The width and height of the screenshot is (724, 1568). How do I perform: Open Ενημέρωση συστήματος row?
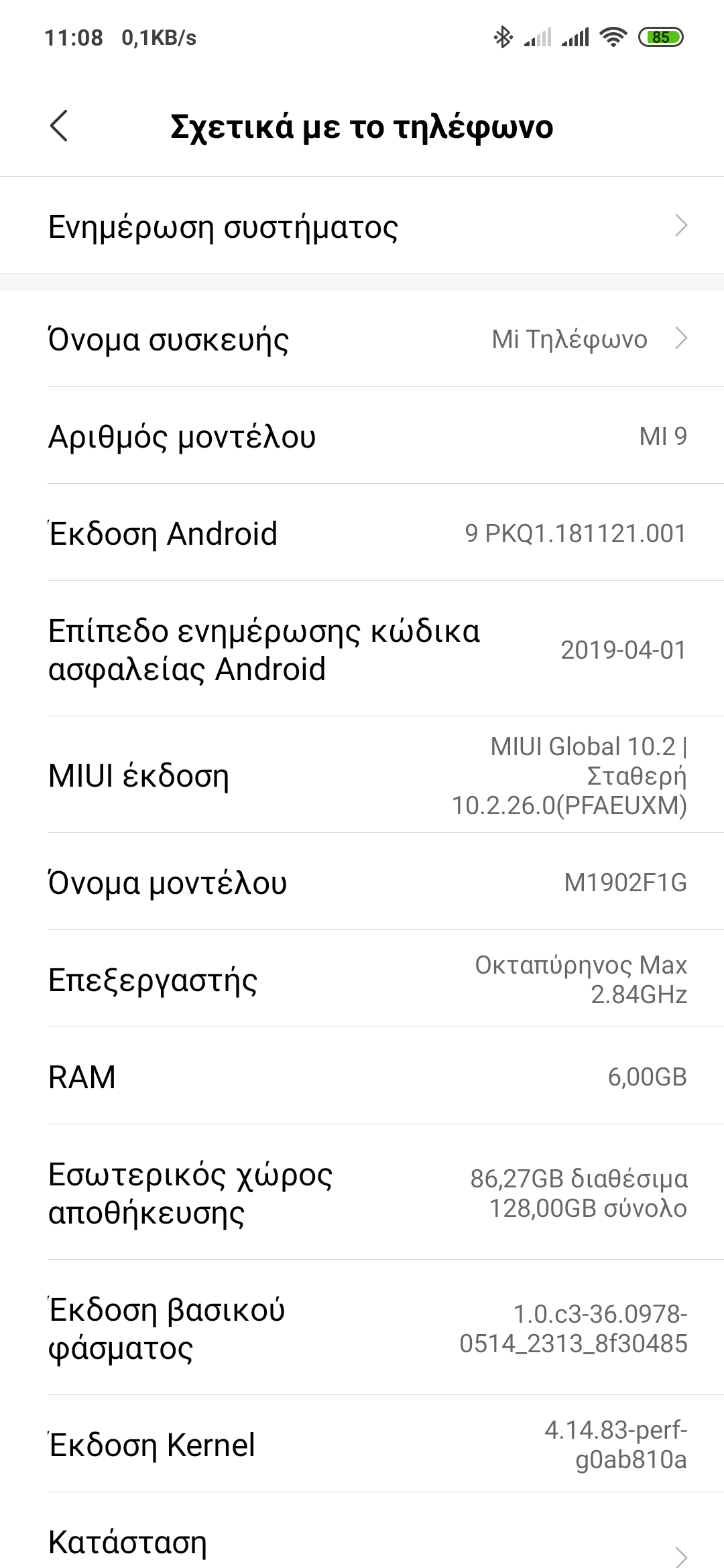[362, 226]
